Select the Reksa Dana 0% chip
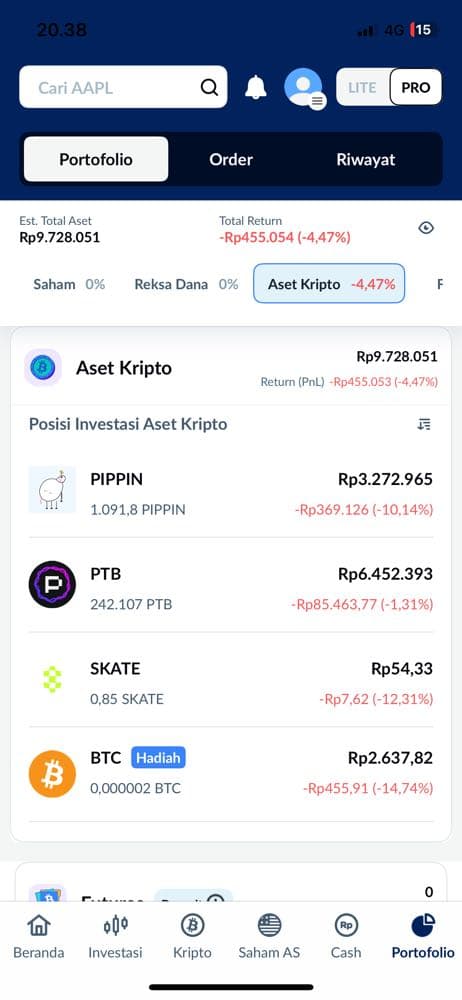Viewport: 462px width, 1000px height. [x=186, y=284]
